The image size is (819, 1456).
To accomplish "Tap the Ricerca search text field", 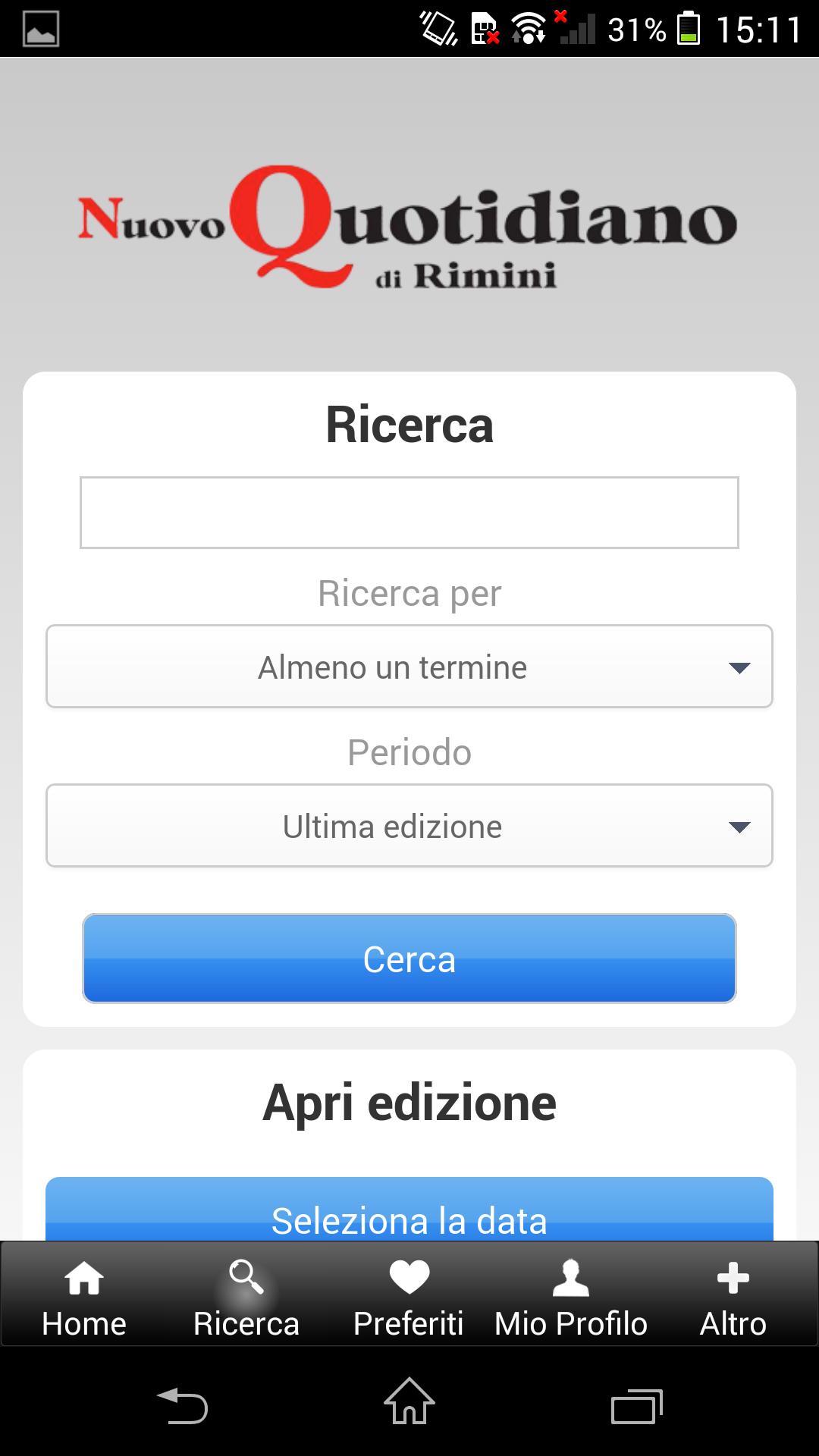I will pos(409,513).
